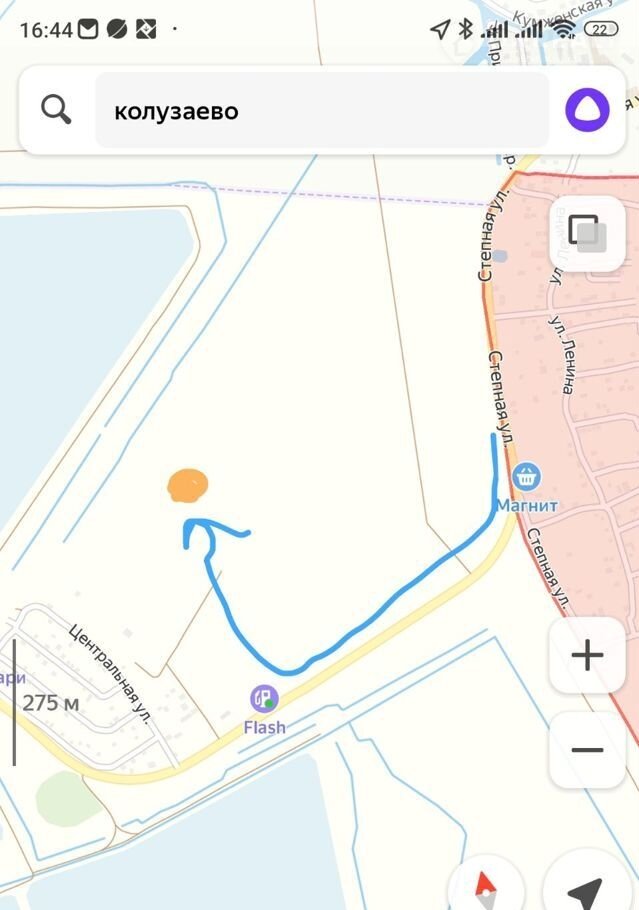The width and height of the screenshot is (639, 910).
Task: Launch the Alice voice assistant
Action: tap(587, 109)
